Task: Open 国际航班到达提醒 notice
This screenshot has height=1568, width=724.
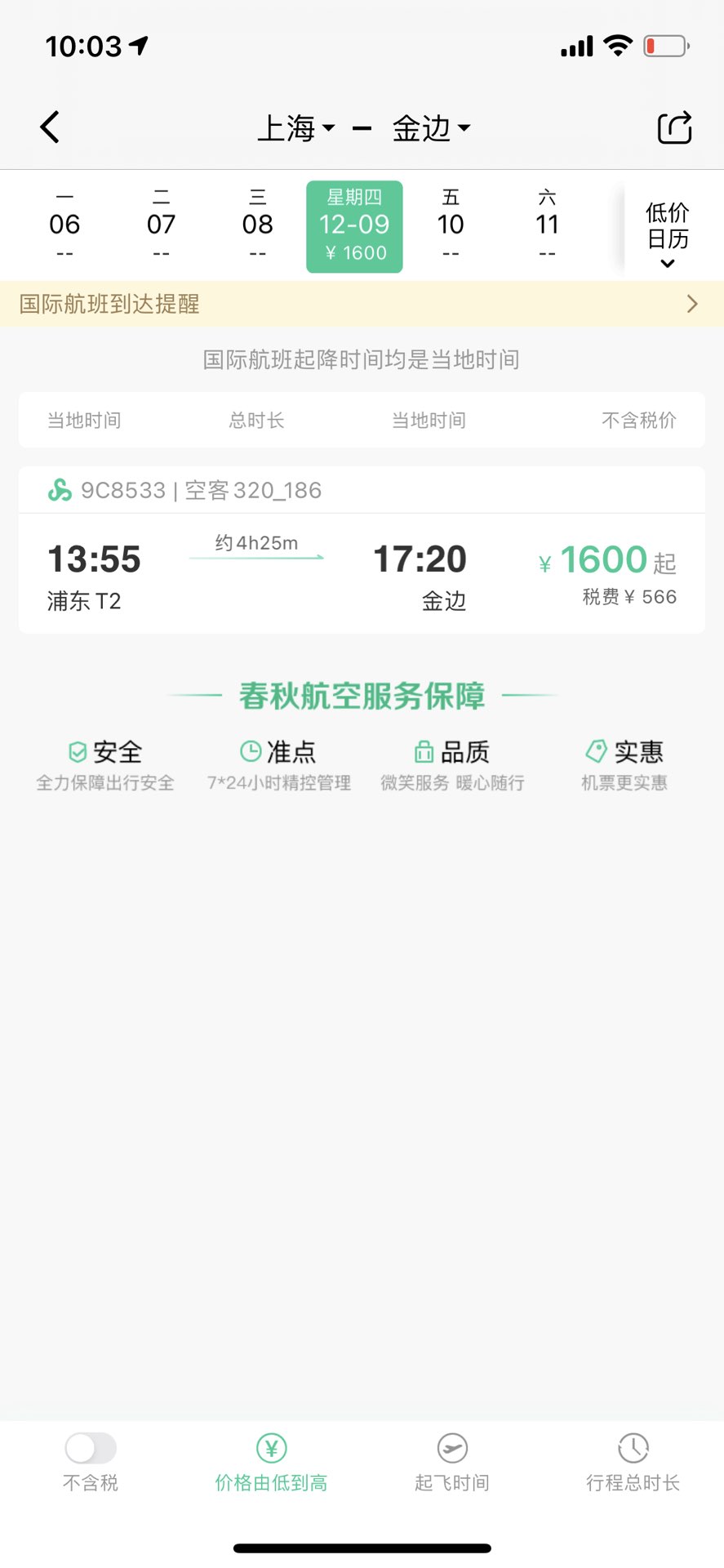Action: click(362, 304)
